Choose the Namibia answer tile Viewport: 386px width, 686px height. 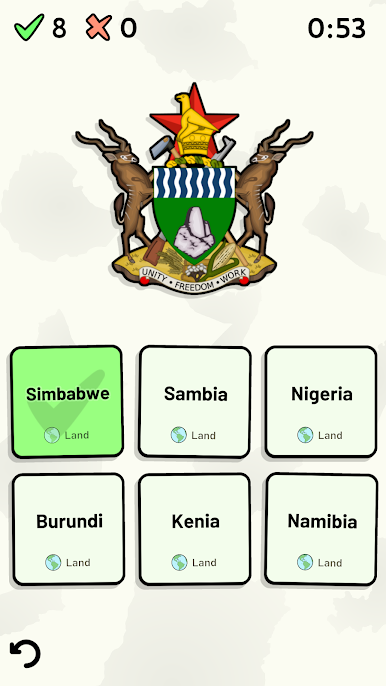pos(321,529)
